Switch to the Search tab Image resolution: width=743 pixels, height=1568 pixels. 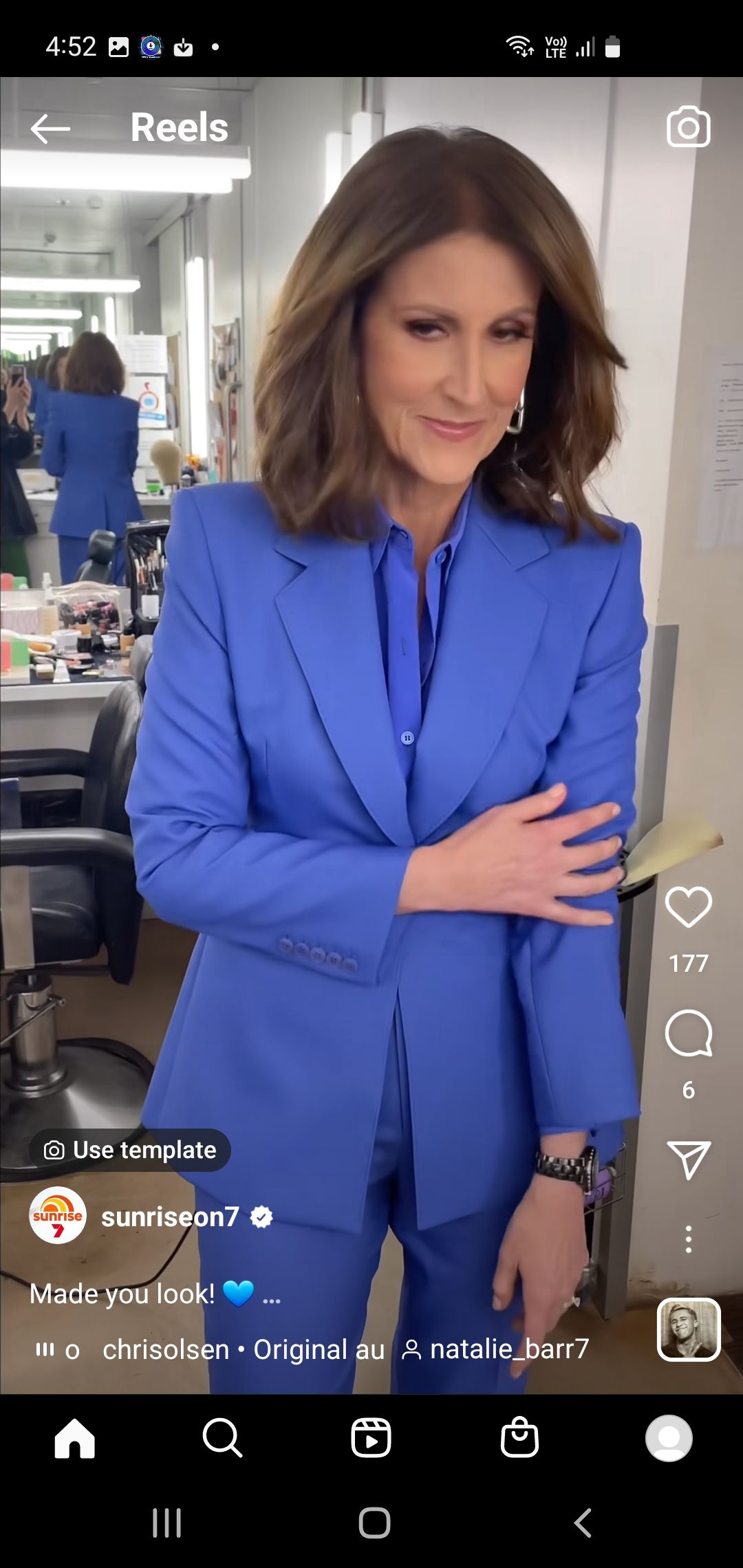pos(222,1438)
